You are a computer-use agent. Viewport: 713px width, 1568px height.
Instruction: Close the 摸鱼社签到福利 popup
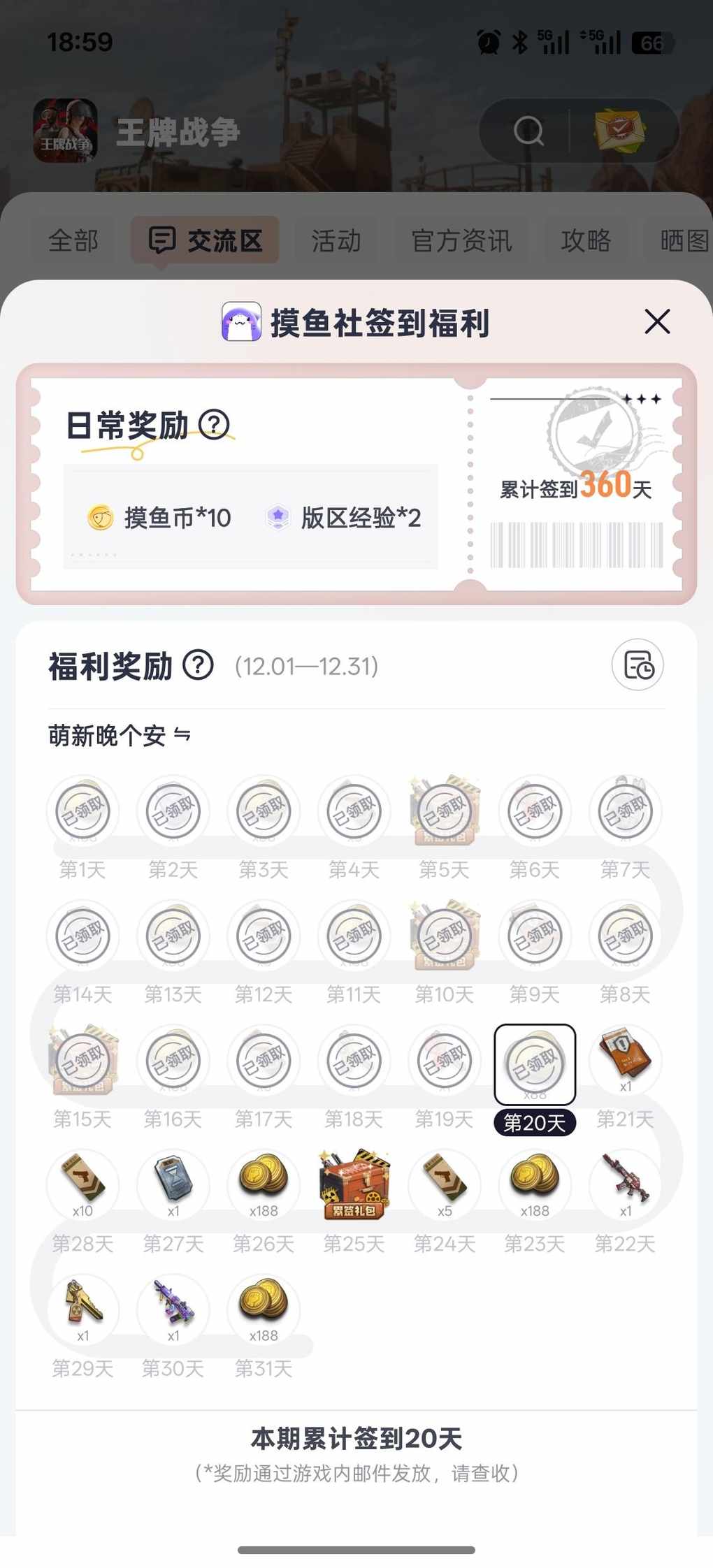click(x=657, y=322)
